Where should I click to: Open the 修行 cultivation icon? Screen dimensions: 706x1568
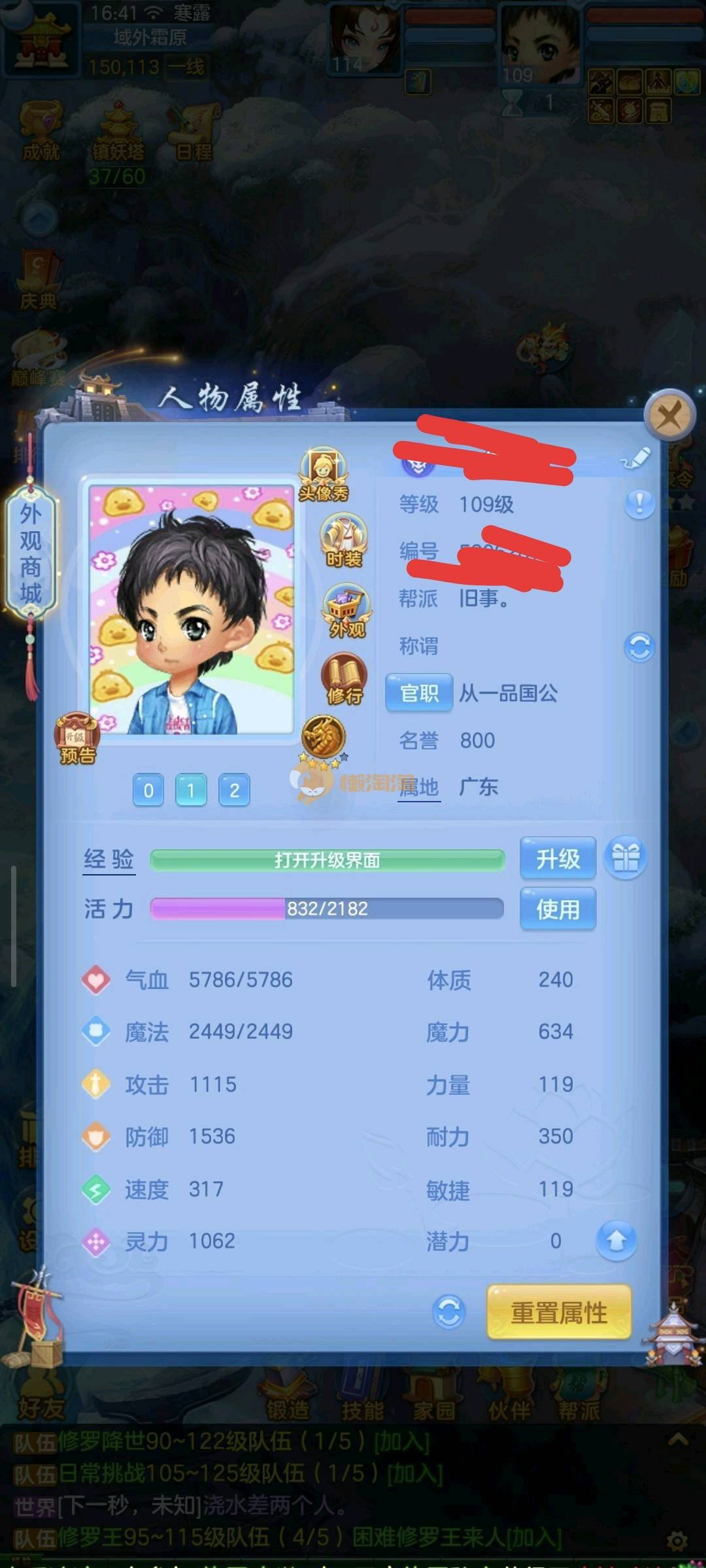(x=344, y=679)
